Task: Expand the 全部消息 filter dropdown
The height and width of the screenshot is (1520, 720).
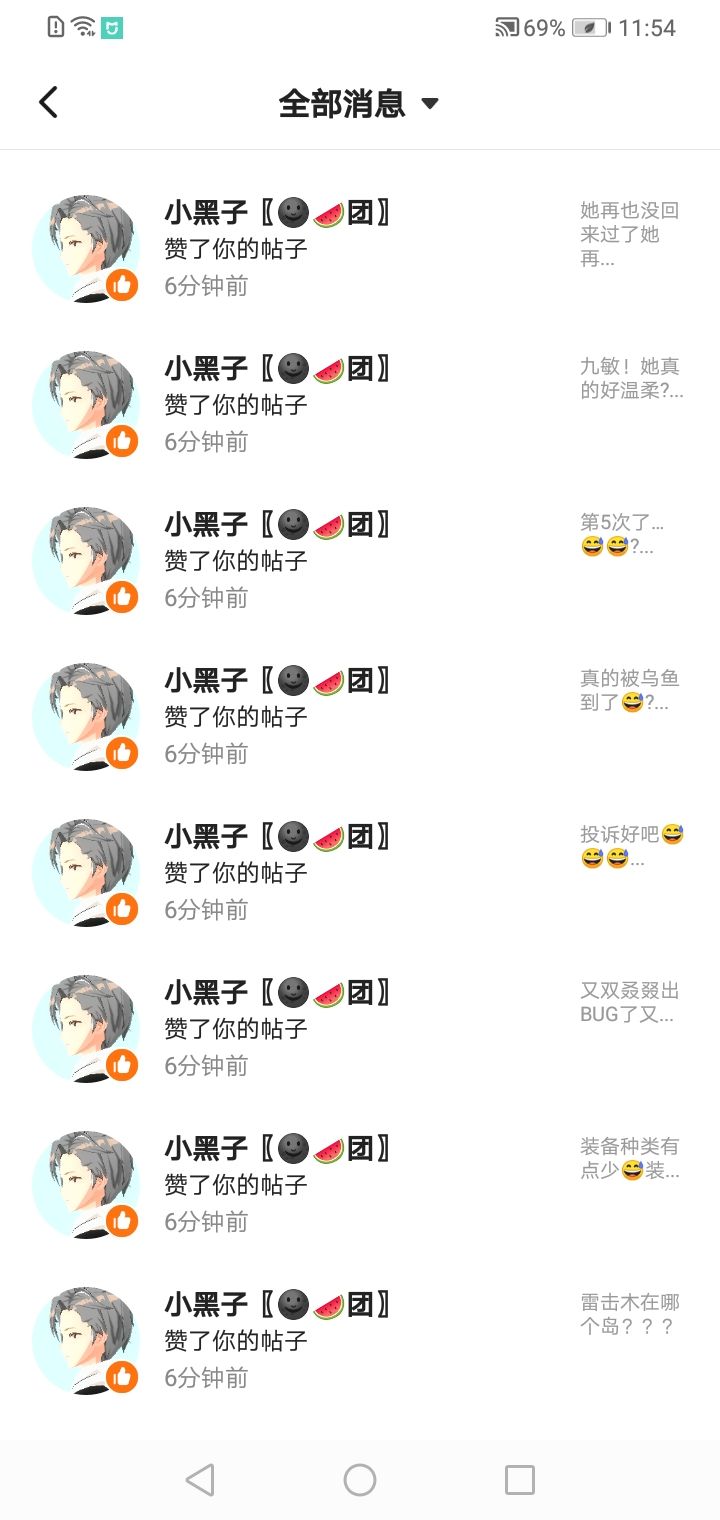Action: click(358, 103)
